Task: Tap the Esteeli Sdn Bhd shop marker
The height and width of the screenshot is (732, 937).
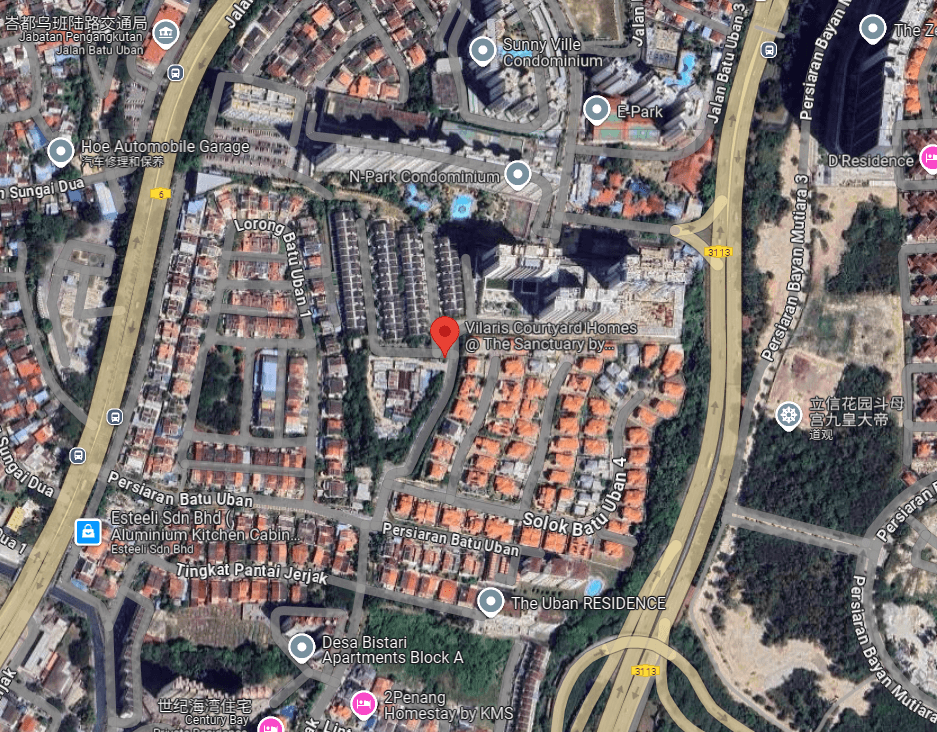Action: 88,531
